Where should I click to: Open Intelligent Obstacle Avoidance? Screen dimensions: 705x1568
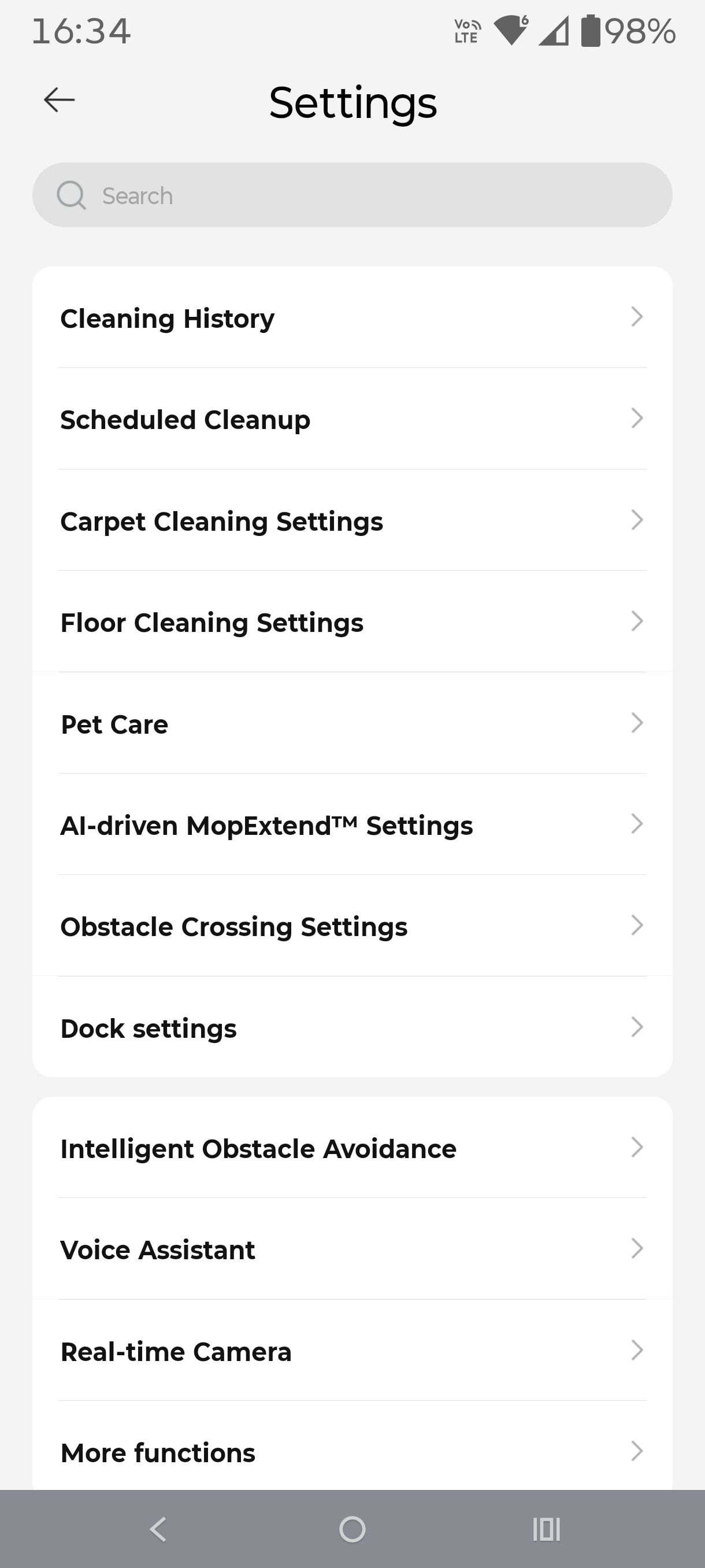pyautogui.click(x=351, y=1148)
